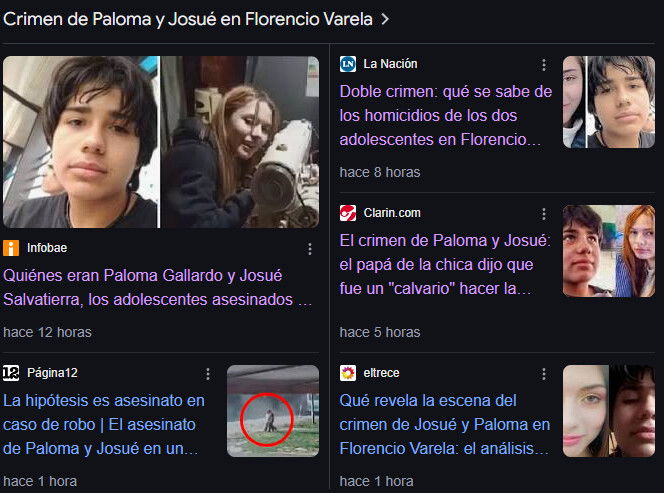Open Clarin.com article about the calvario
This screenshot has width=664, height=493.
(x=445, y=264)
